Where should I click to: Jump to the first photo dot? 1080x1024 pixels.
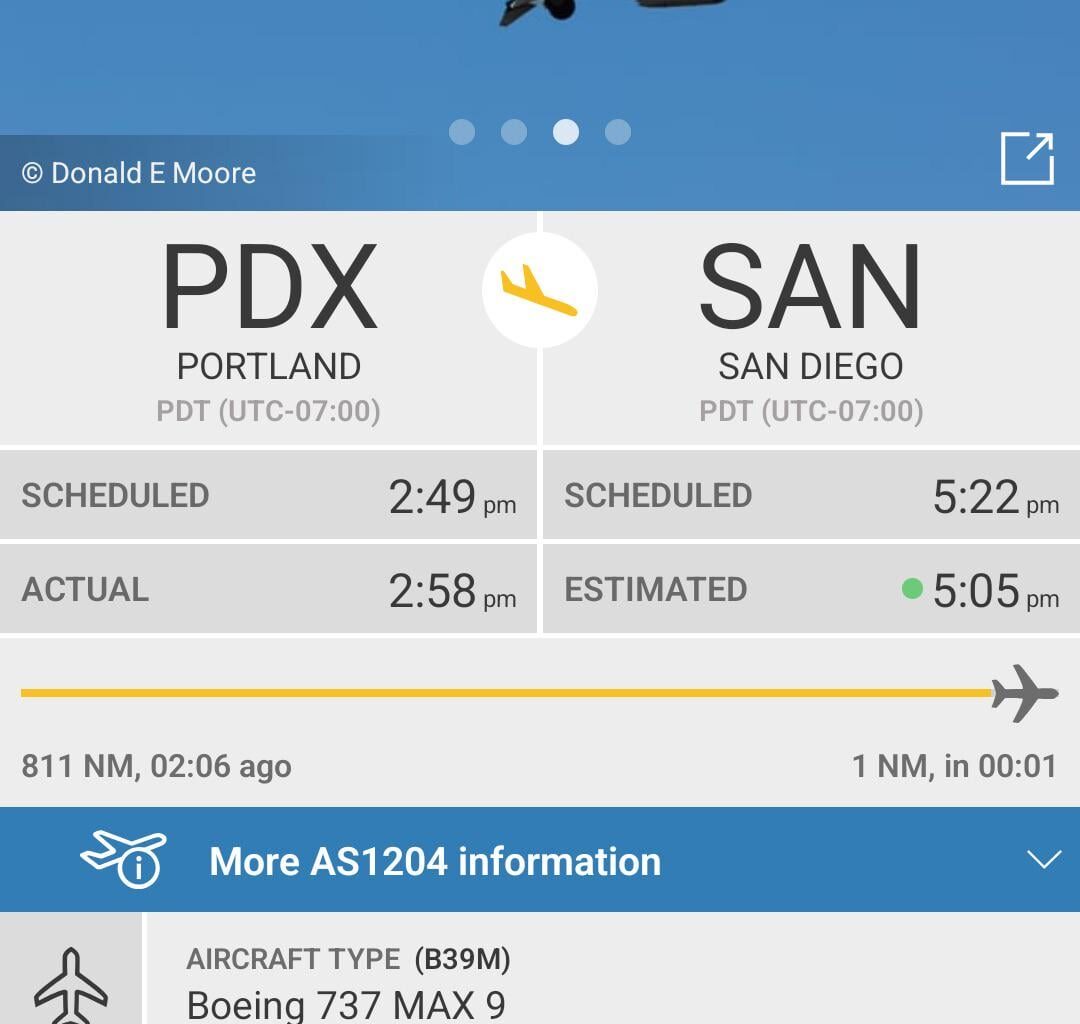pos(462,132)
